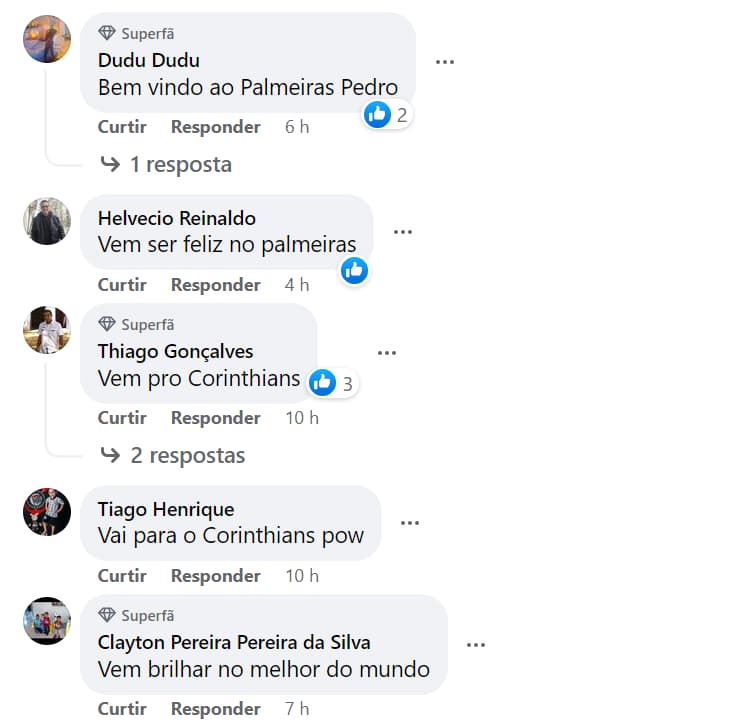This screenshot has width=732, height=724.
Task: Show the 2 respostas replies
Action: [187, 456]
